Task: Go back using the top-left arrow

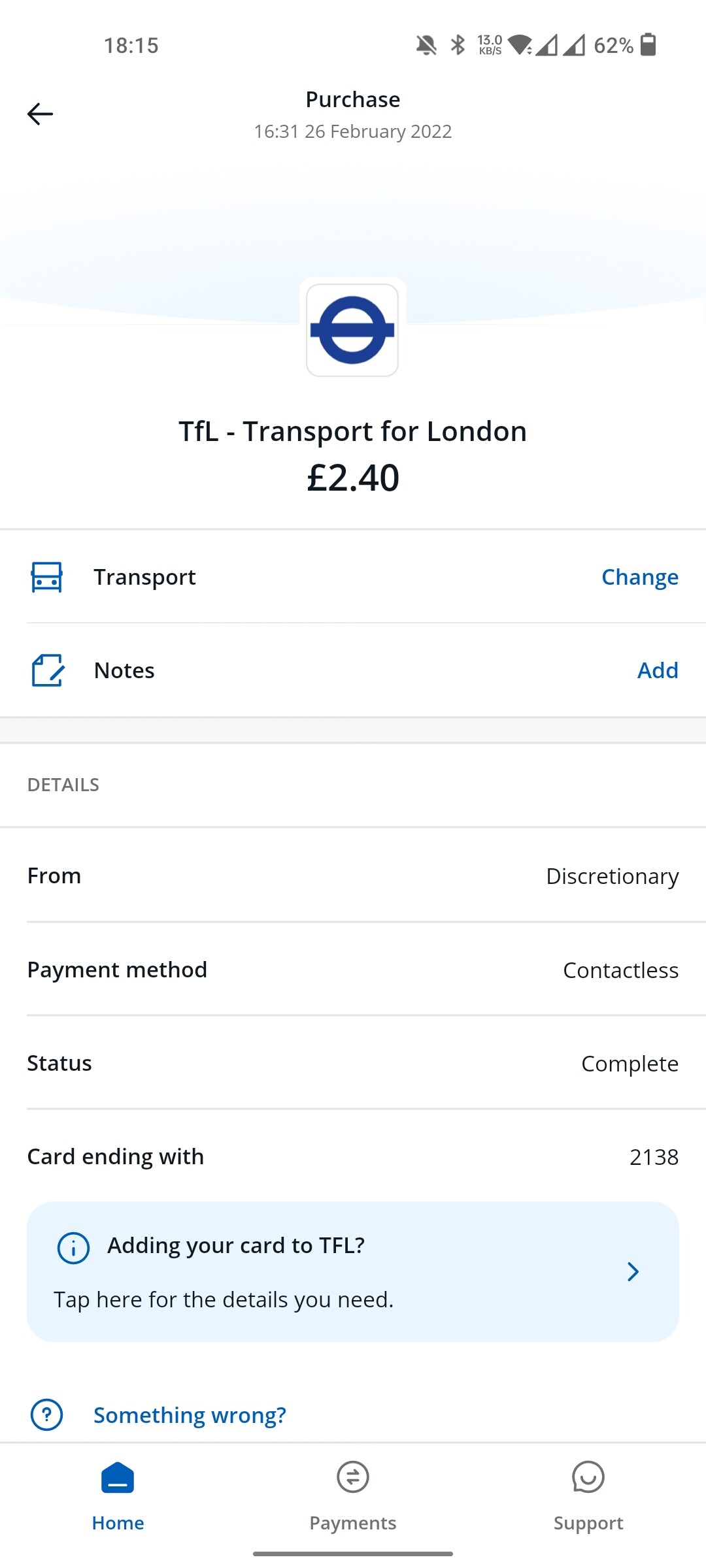Action: click(x=40, y=114)
